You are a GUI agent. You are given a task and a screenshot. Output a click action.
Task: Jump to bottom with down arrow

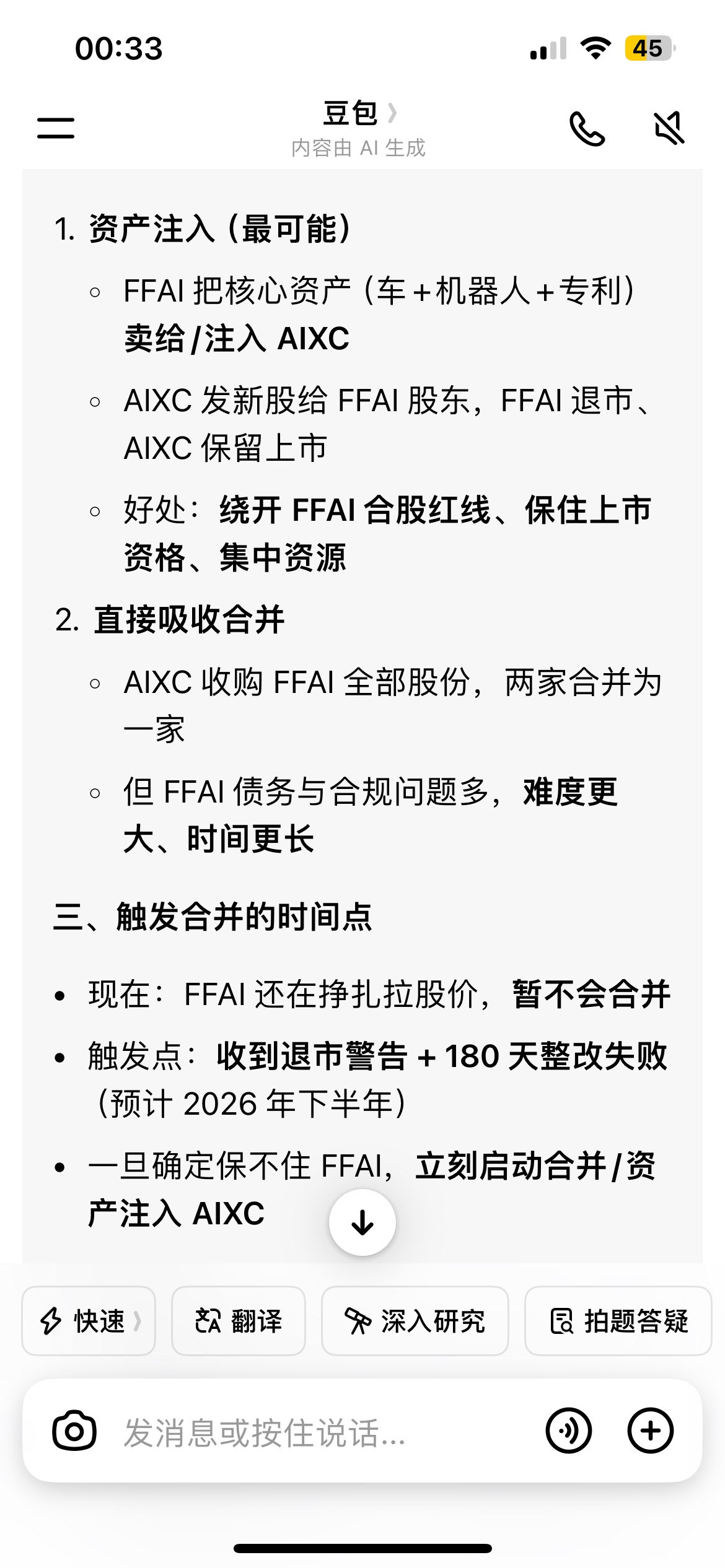click(362, 1222)
